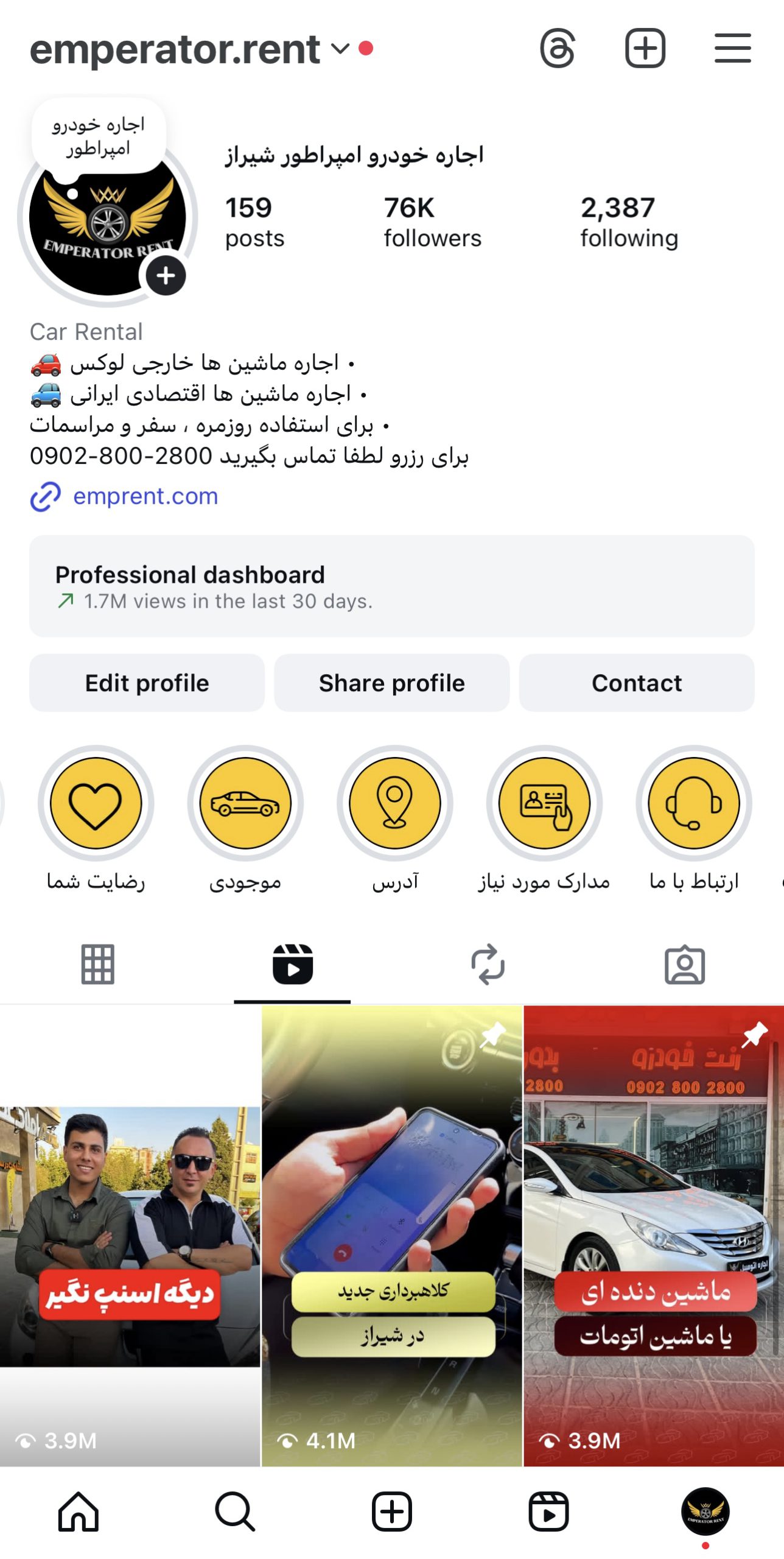This screenshot has width=784, height=1559.
Task: Open the Threads app icon
Action: (559, 49)
